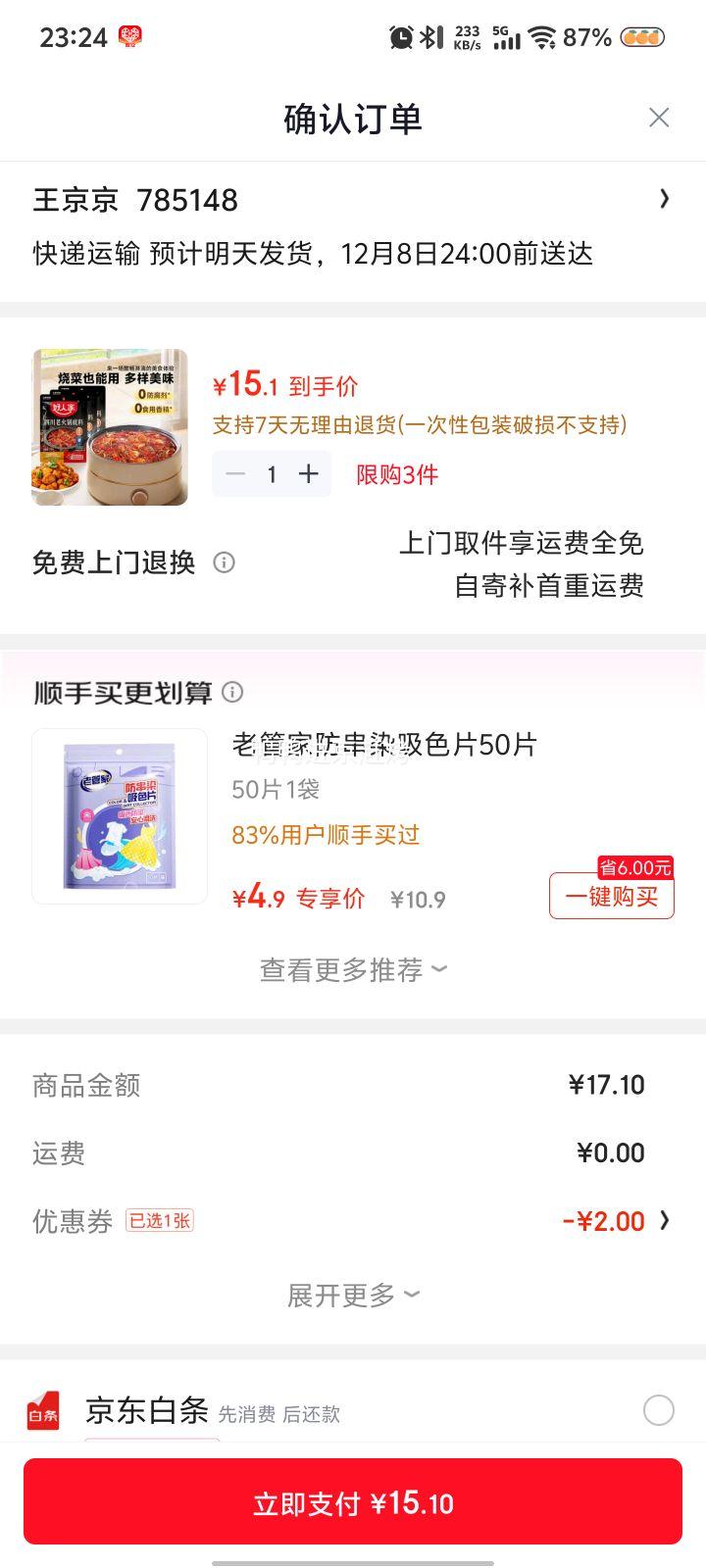Tap 立即支付 to pay ¥15.10

click(x=353, y=1501)
